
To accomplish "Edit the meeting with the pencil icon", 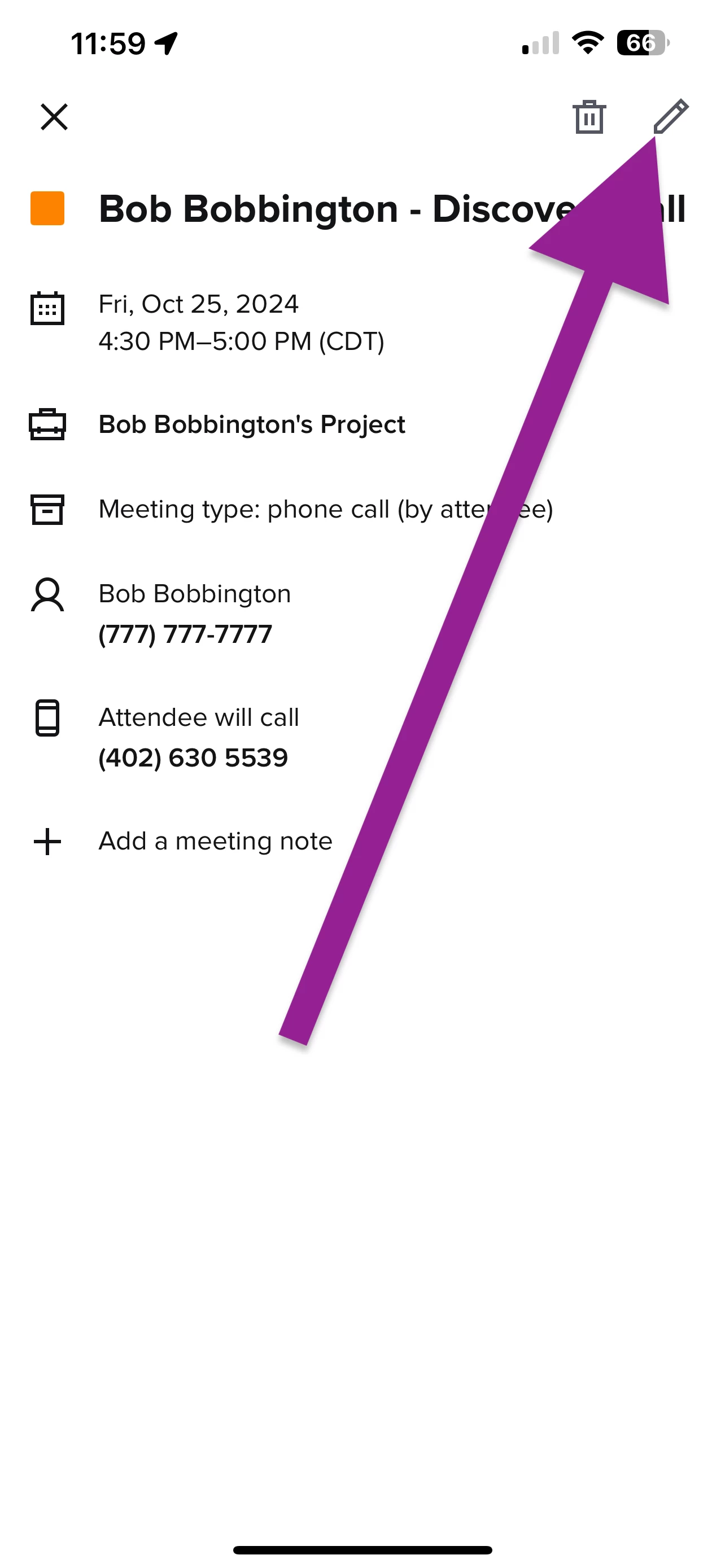I will 671,116.
